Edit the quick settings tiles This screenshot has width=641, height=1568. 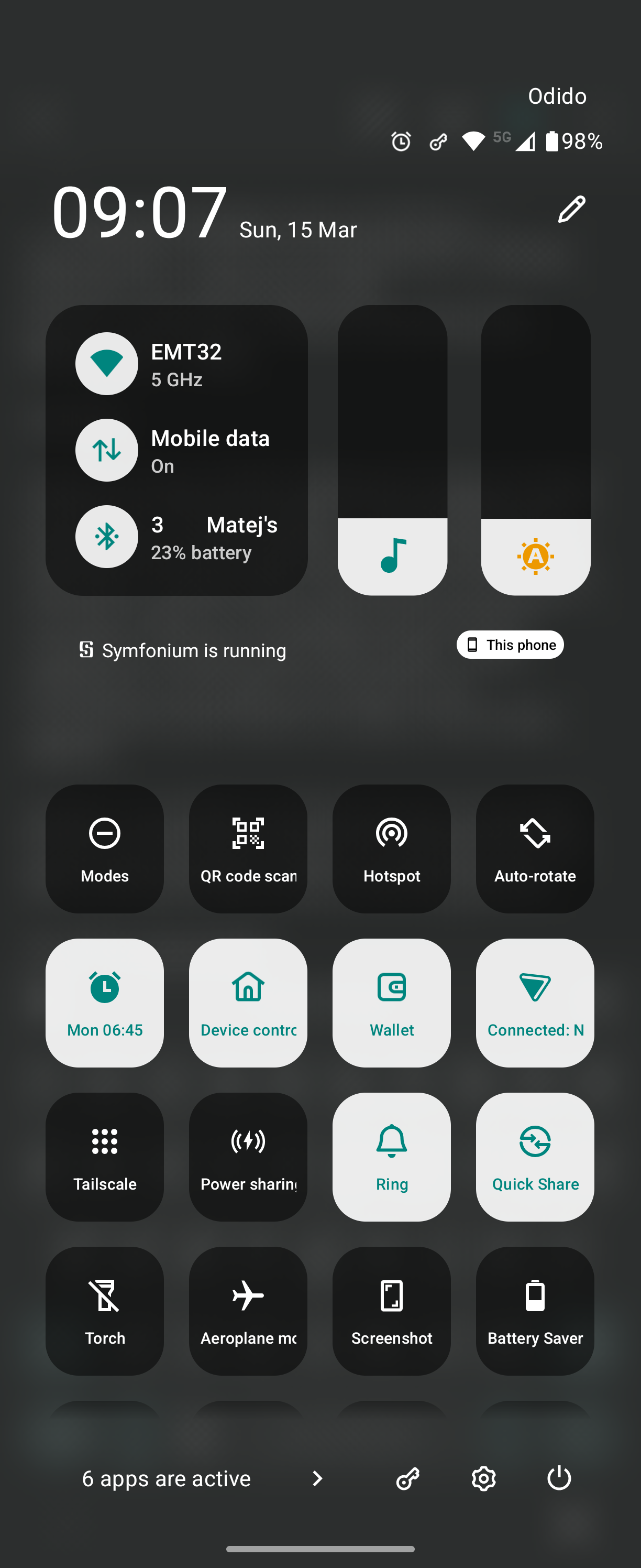click(571, 210)
